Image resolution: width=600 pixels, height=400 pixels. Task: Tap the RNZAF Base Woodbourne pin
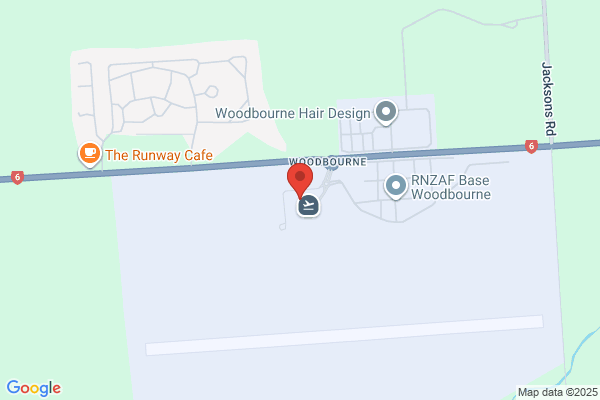[396, 186]
